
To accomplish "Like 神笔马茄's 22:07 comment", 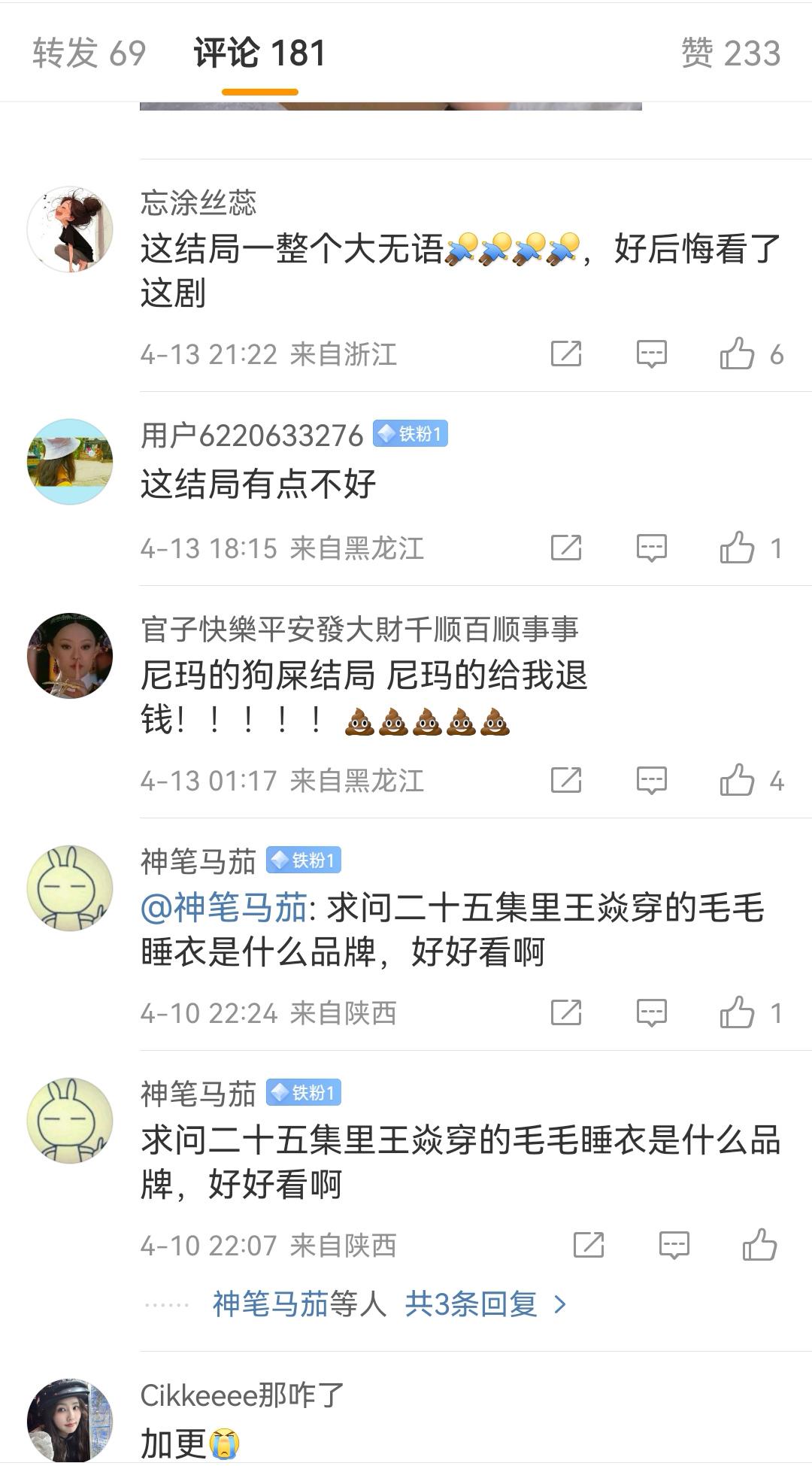I will point(759,1245).
